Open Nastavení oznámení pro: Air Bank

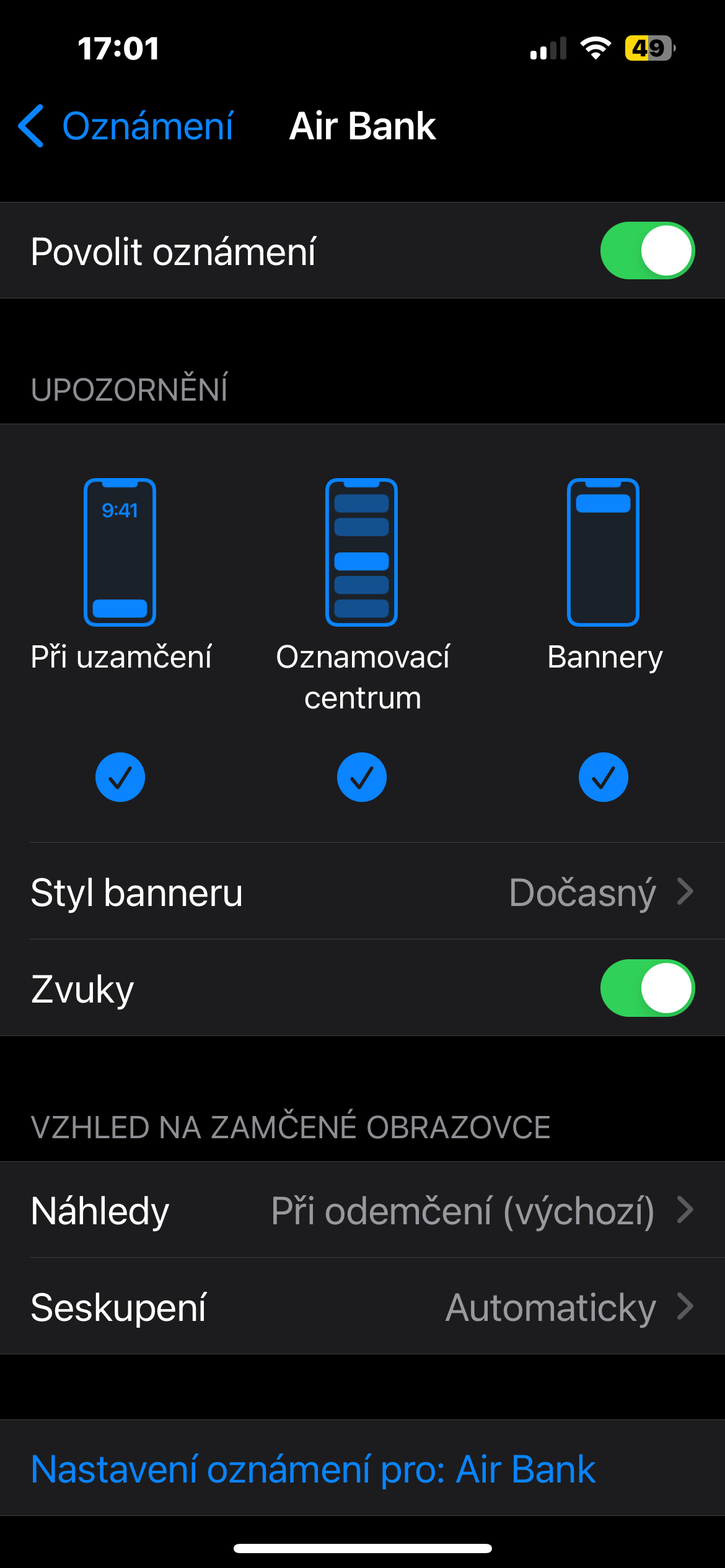[x=313, y=1469]
